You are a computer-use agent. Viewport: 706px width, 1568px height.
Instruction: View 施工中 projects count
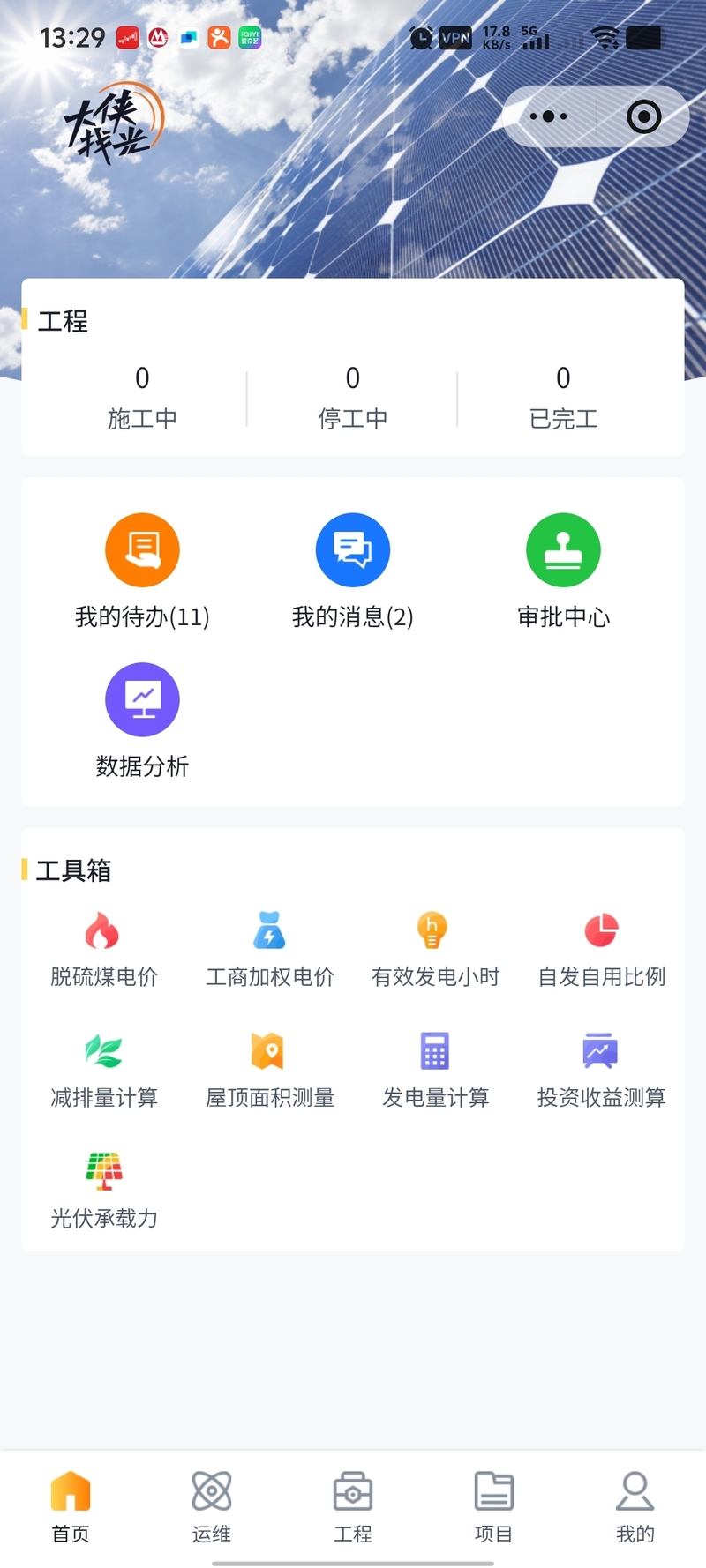pyautogui.click(x=142, y=397)
